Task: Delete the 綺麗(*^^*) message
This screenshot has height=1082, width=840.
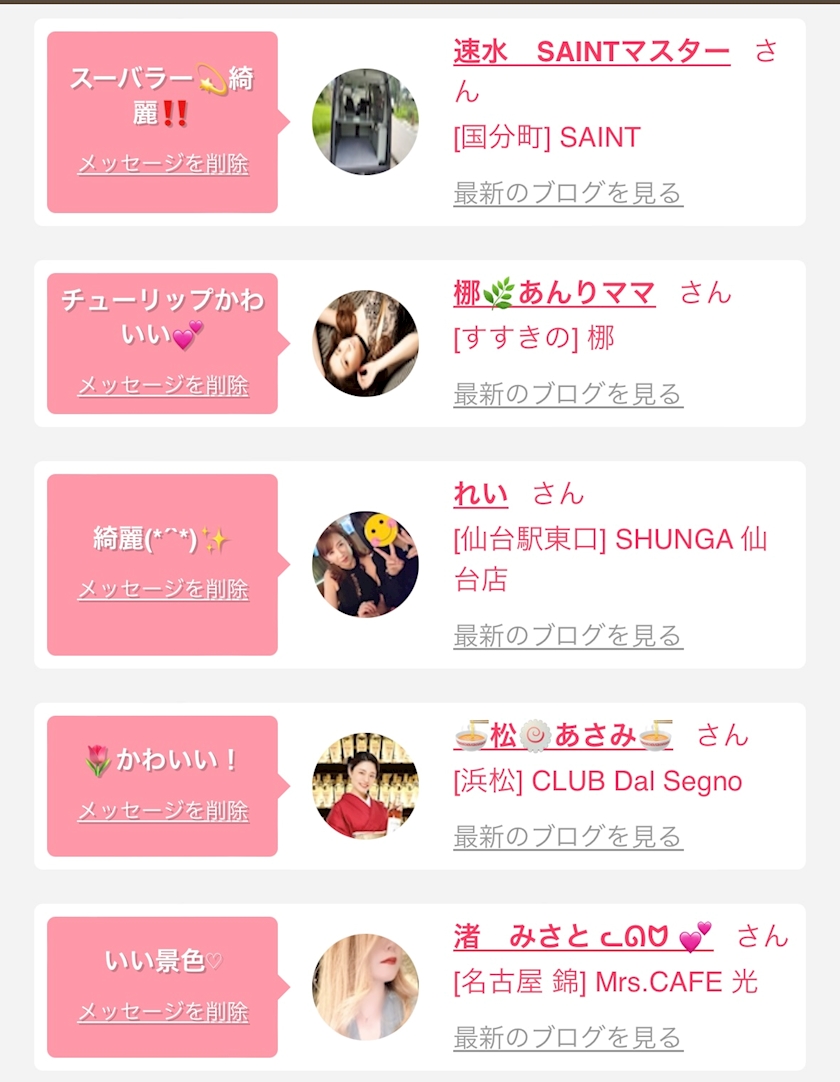Action: (x=163, y=590)
